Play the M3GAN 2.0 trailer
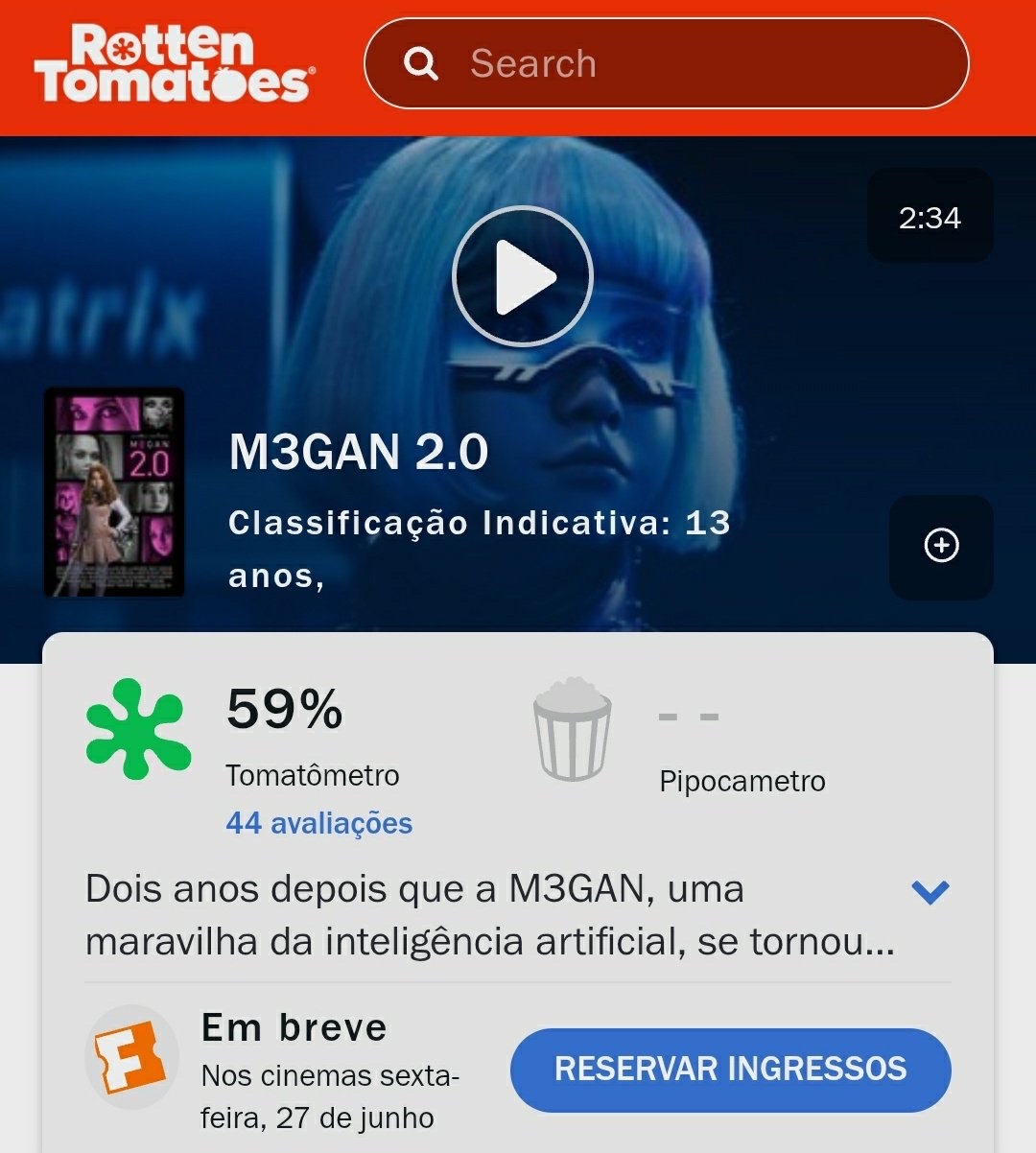 (522, 276)
